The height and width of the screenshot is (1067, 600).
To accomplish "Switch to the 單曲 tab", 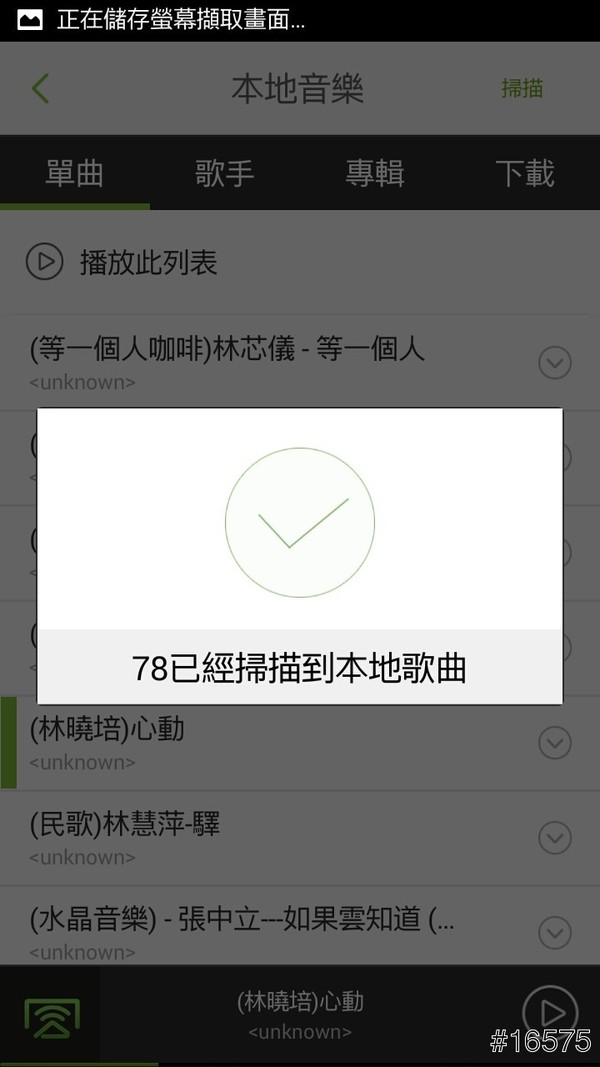I will pos(75,173).
